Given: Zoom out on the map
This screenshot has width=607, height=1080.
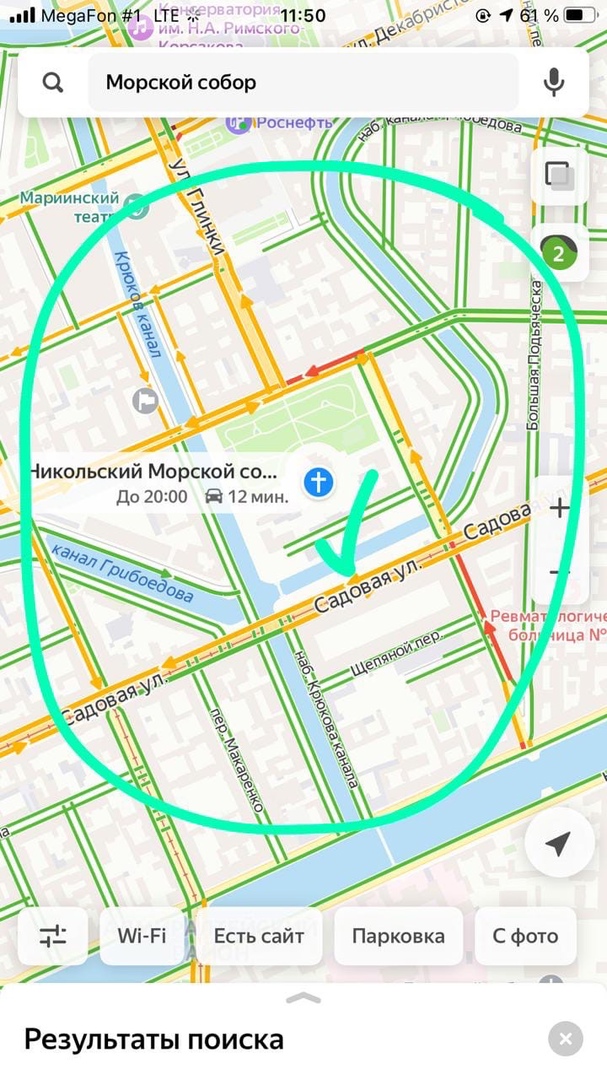Looking at the screenshot, I should tap(559, 574).
